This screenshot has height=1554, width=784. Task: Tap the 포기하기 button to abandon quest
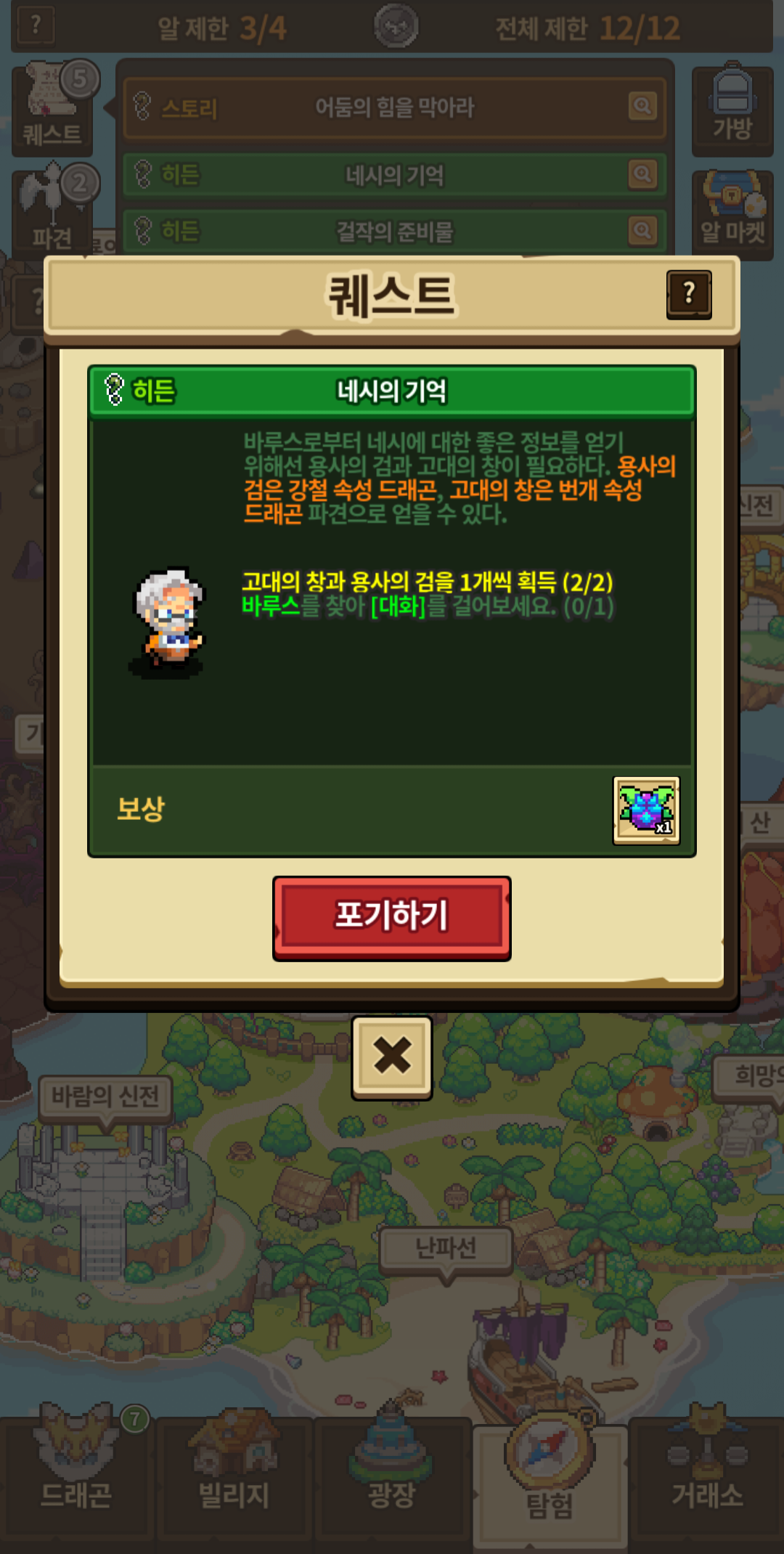point(392,918)
